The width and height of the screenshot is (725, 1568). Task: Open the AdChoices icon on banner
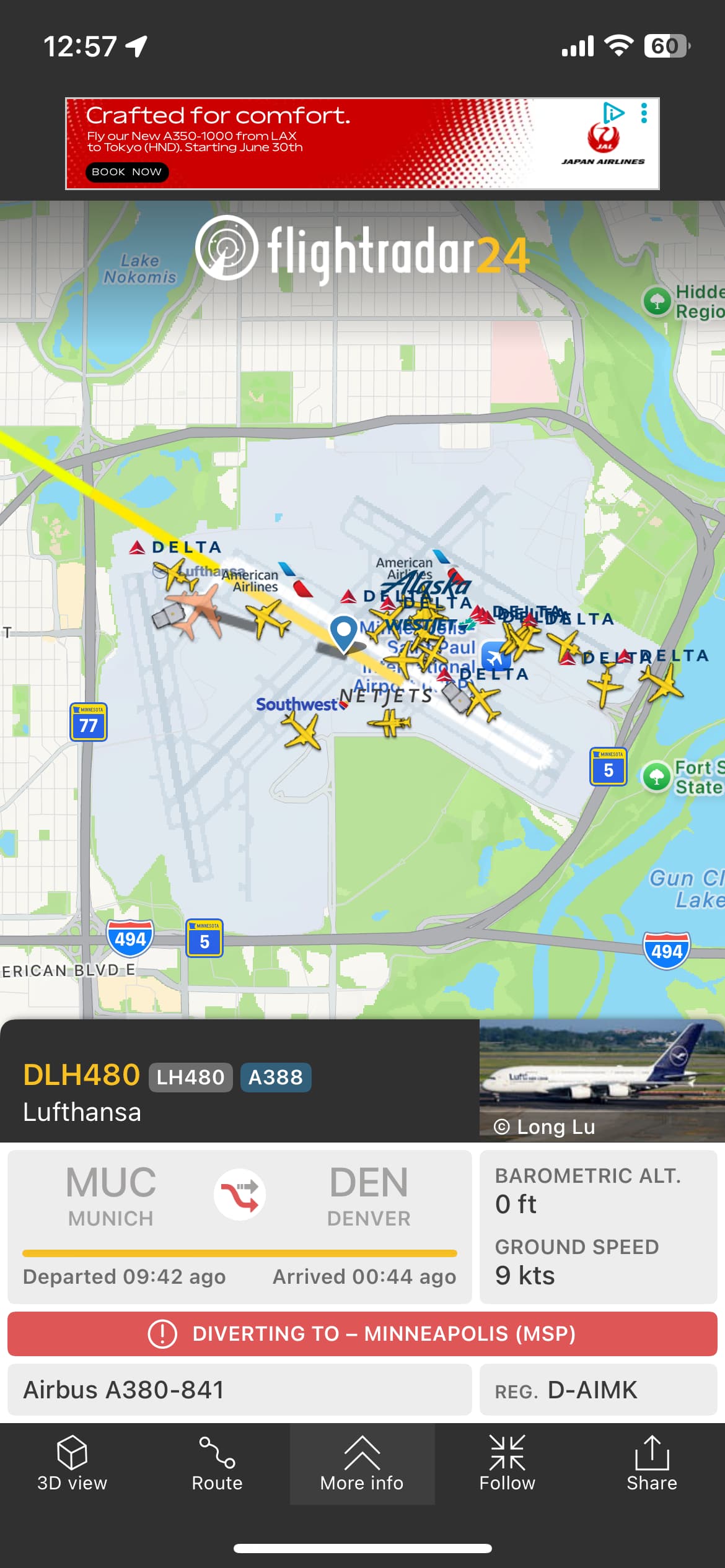tap(613, 113)
